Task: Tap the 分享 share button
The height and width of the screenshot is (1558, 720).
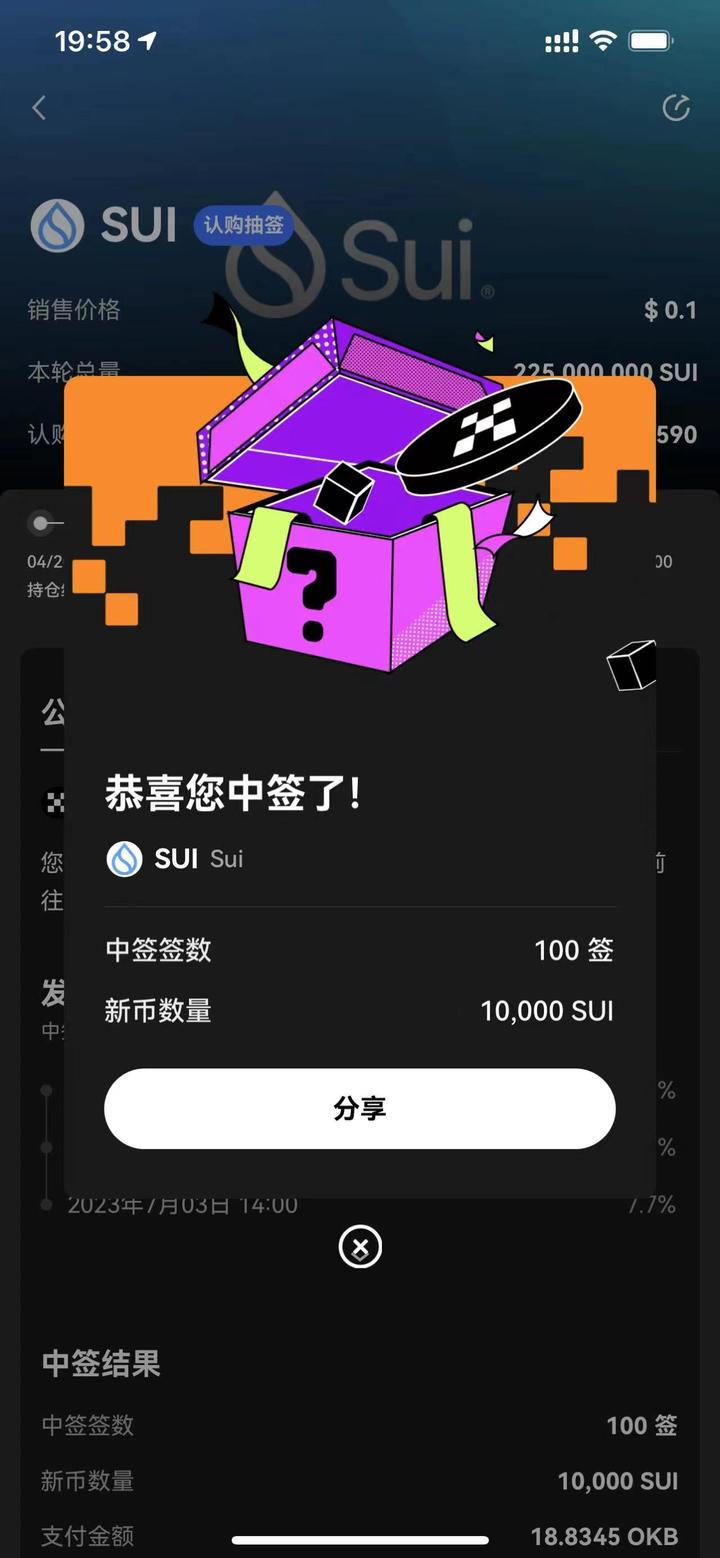Action: tap(360, 1108)
